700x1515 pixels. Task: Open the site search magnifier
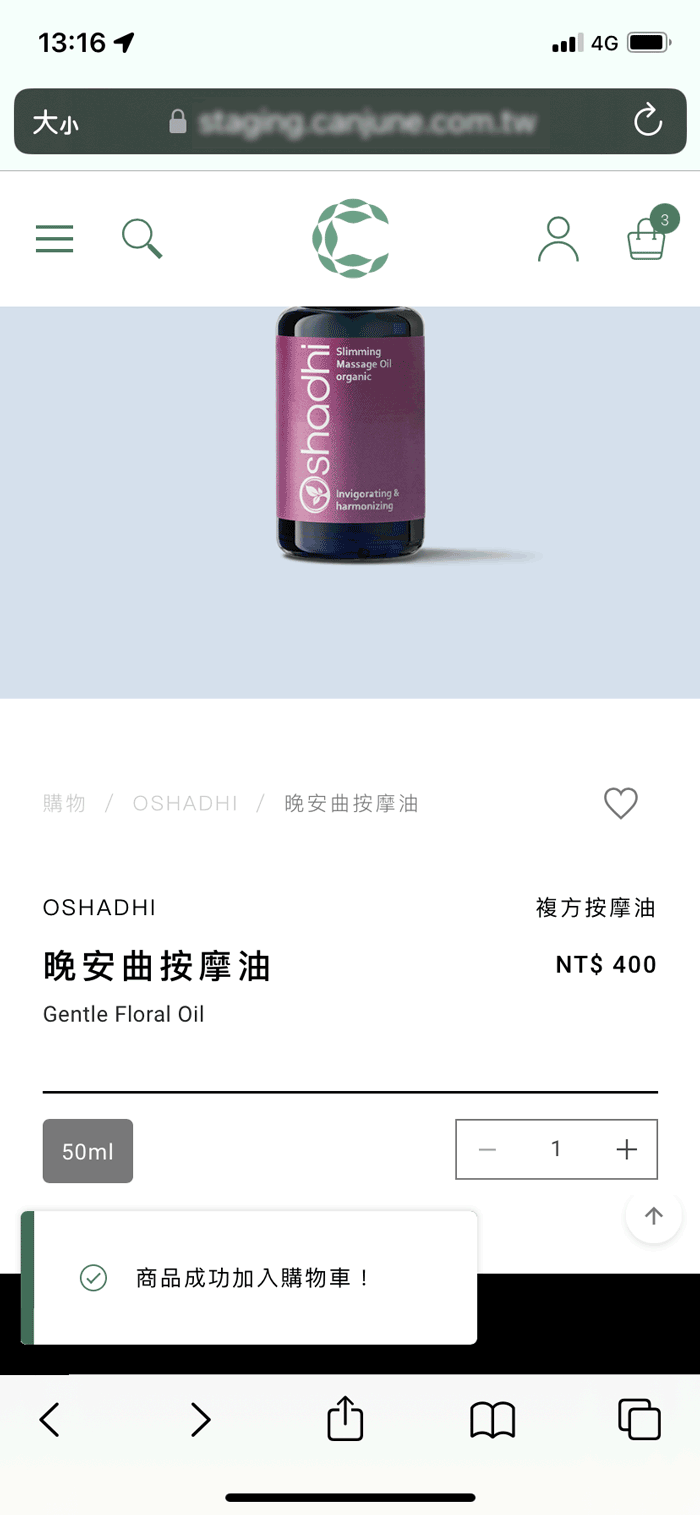click(141, 239)
